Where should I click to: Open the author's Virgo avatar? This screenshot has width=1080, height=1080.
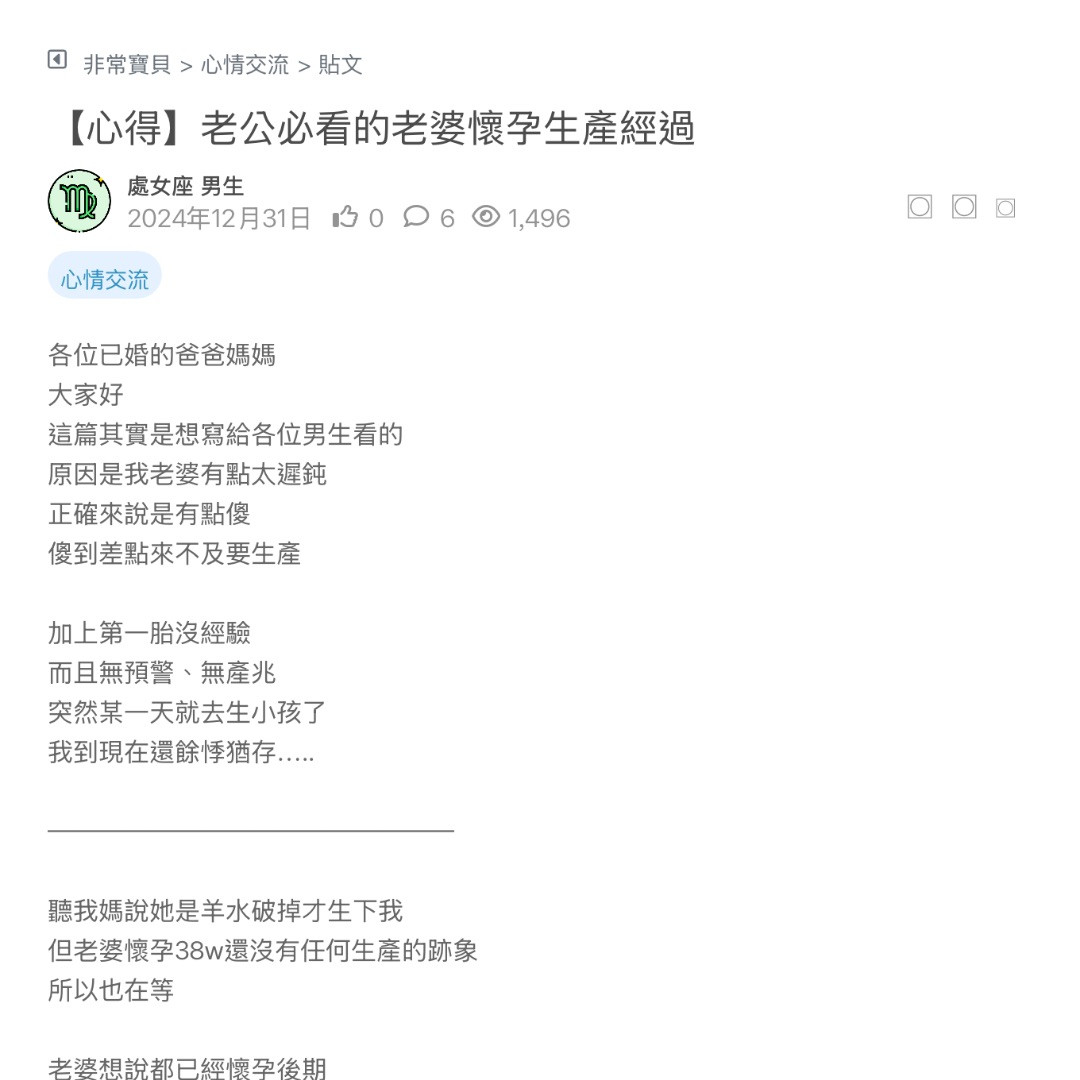tap(79, 201)
